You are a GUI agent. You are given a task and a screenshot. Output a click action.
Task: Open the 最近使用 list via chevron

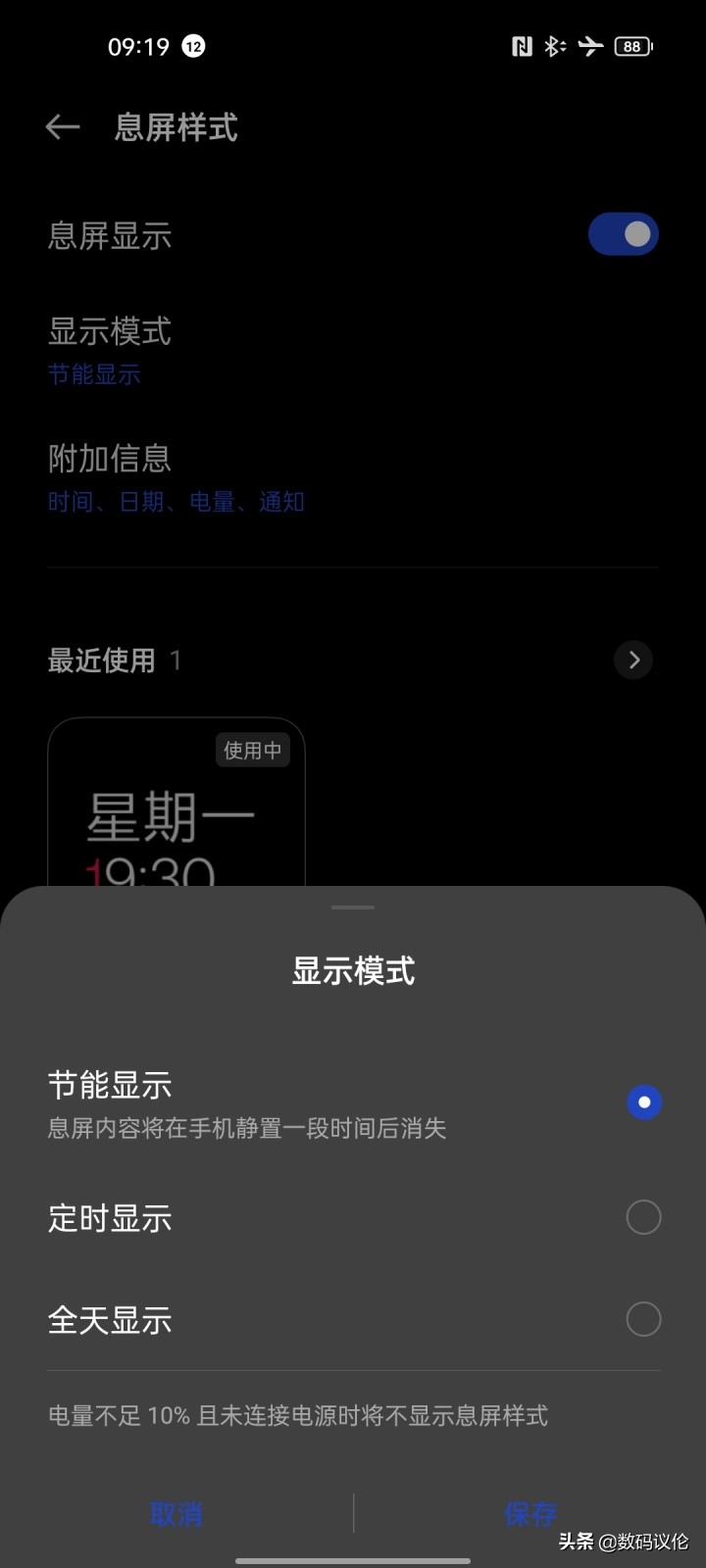pos(632,660)
